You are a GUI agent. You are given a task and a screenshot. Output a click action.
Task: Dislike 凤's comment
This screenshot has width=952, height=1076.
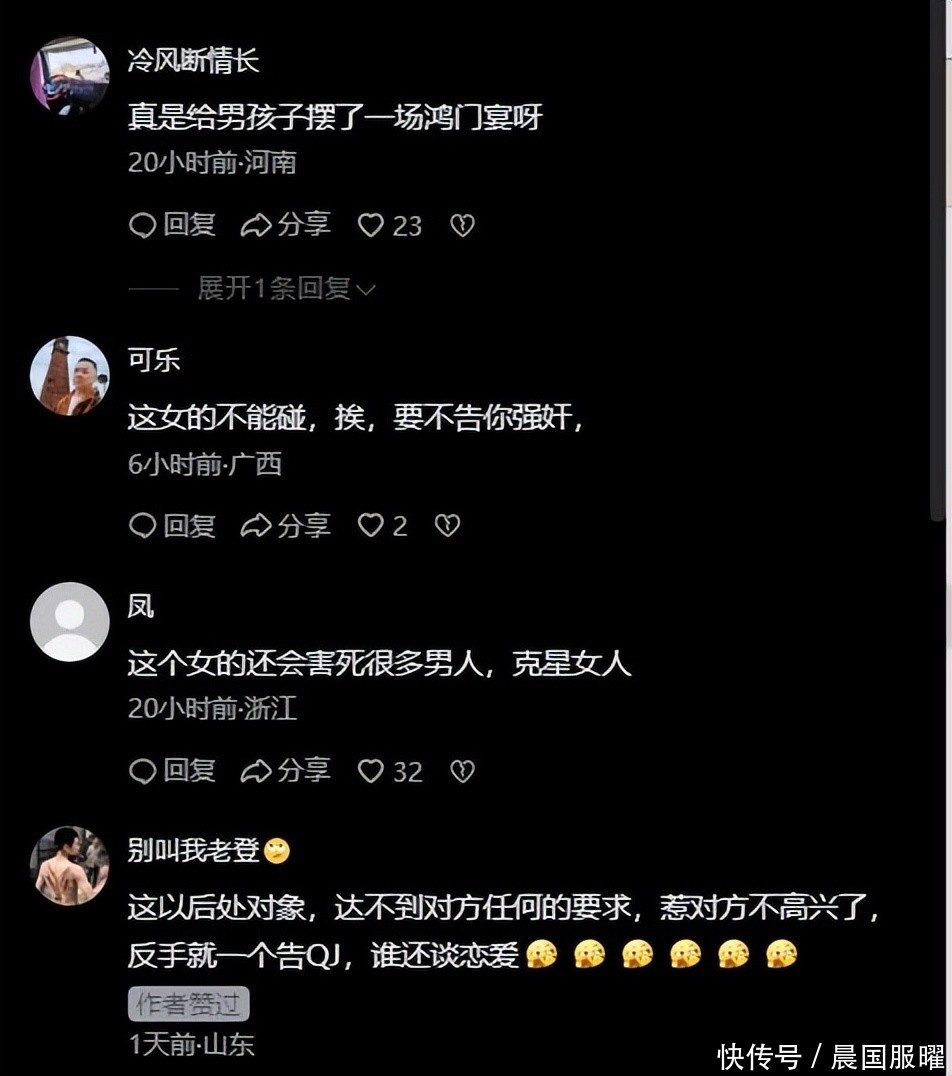coord(461,770)
